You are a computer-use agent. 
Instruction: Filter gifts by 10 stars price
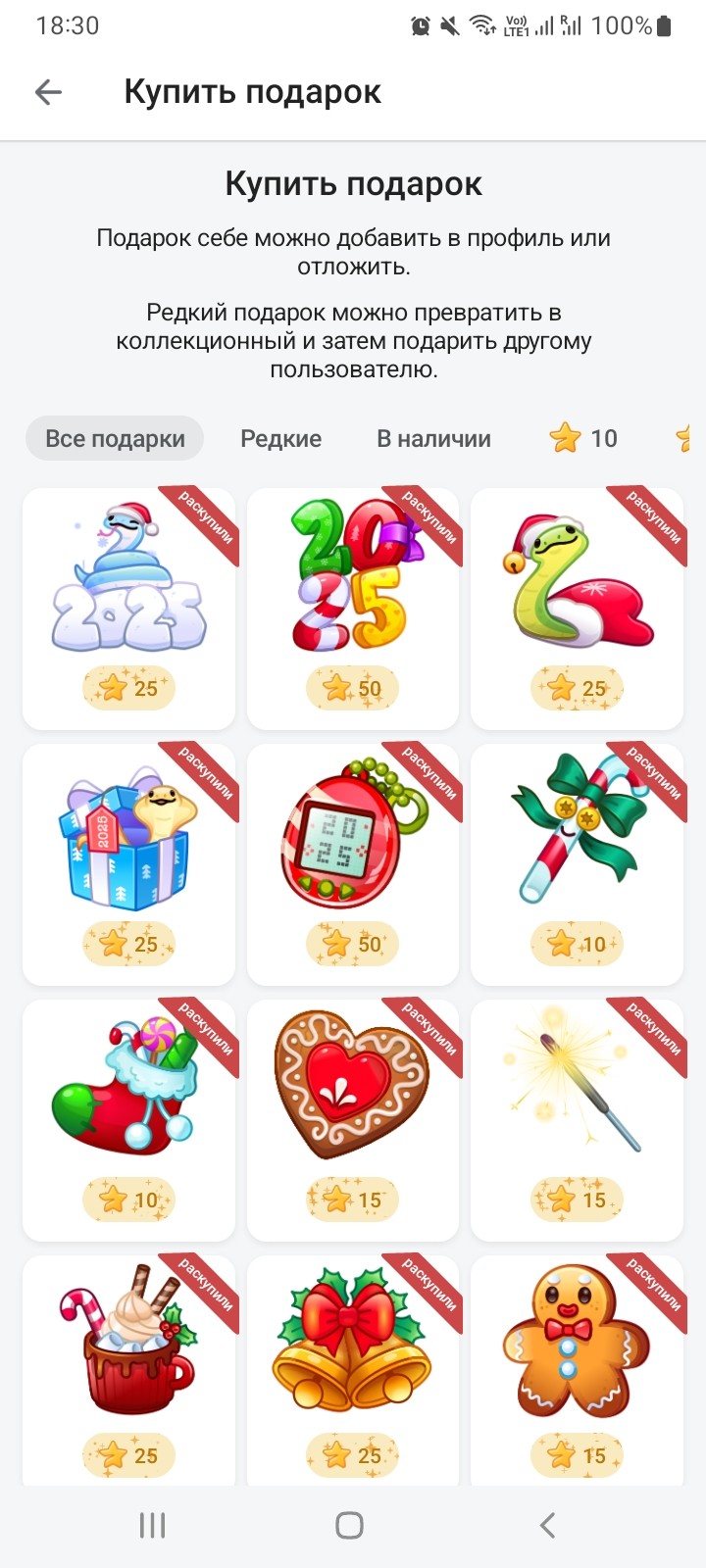tap(584, 438)
